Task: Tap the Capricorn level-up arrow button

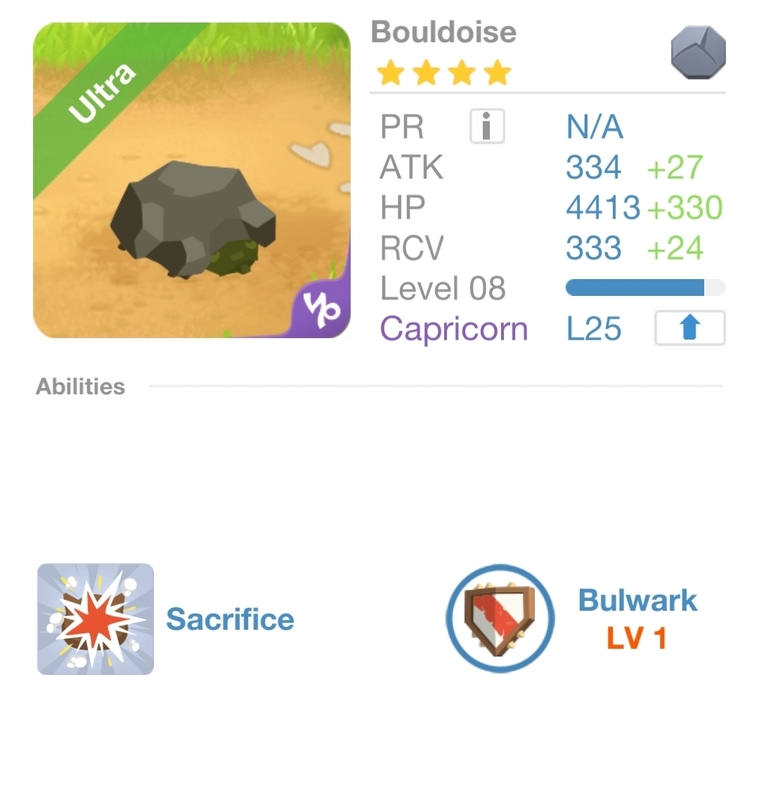Action: (x=689, y=329)
